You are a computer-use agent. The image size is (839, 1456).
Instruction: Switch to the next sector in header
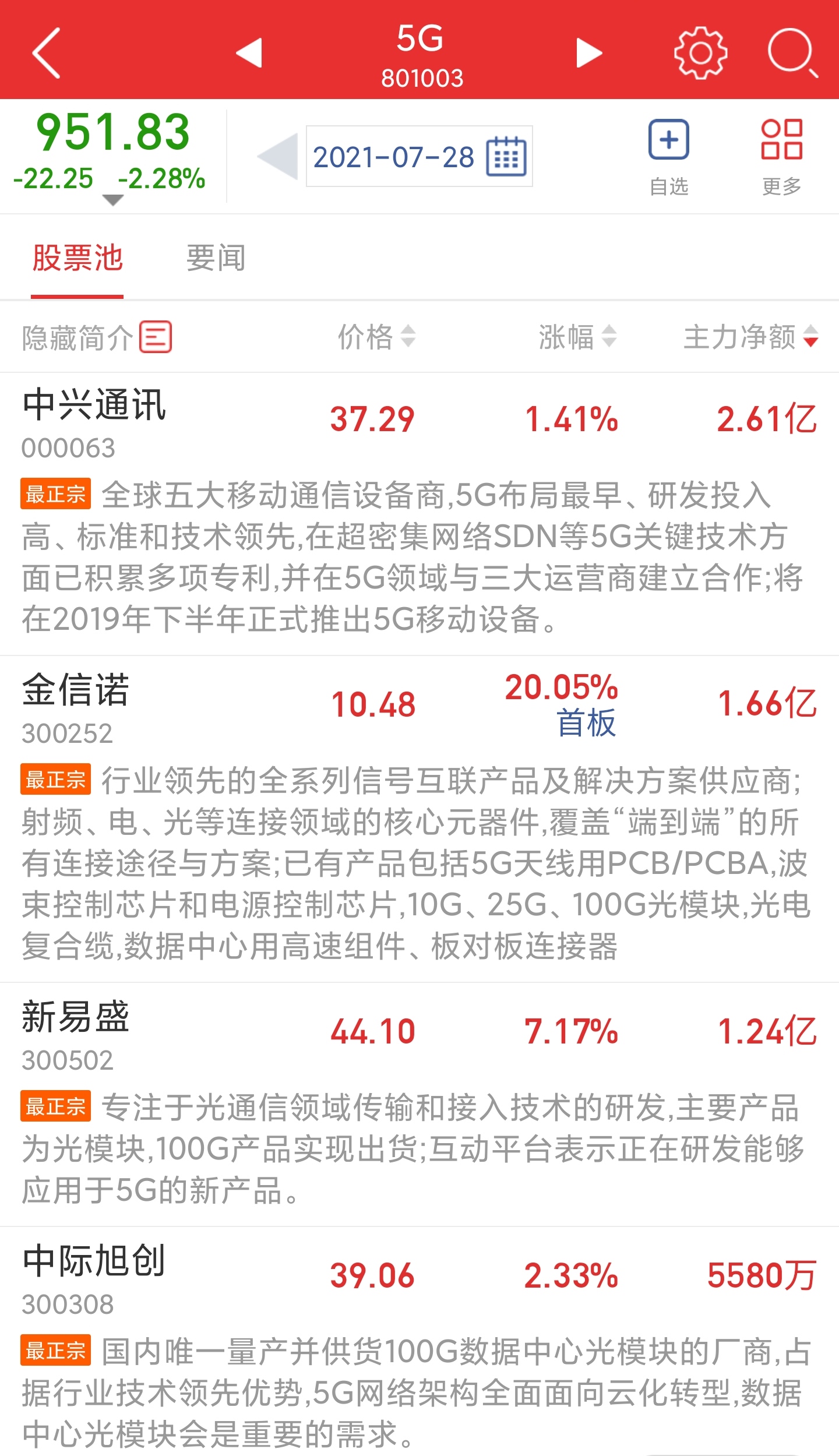click(x=588, y=53)
